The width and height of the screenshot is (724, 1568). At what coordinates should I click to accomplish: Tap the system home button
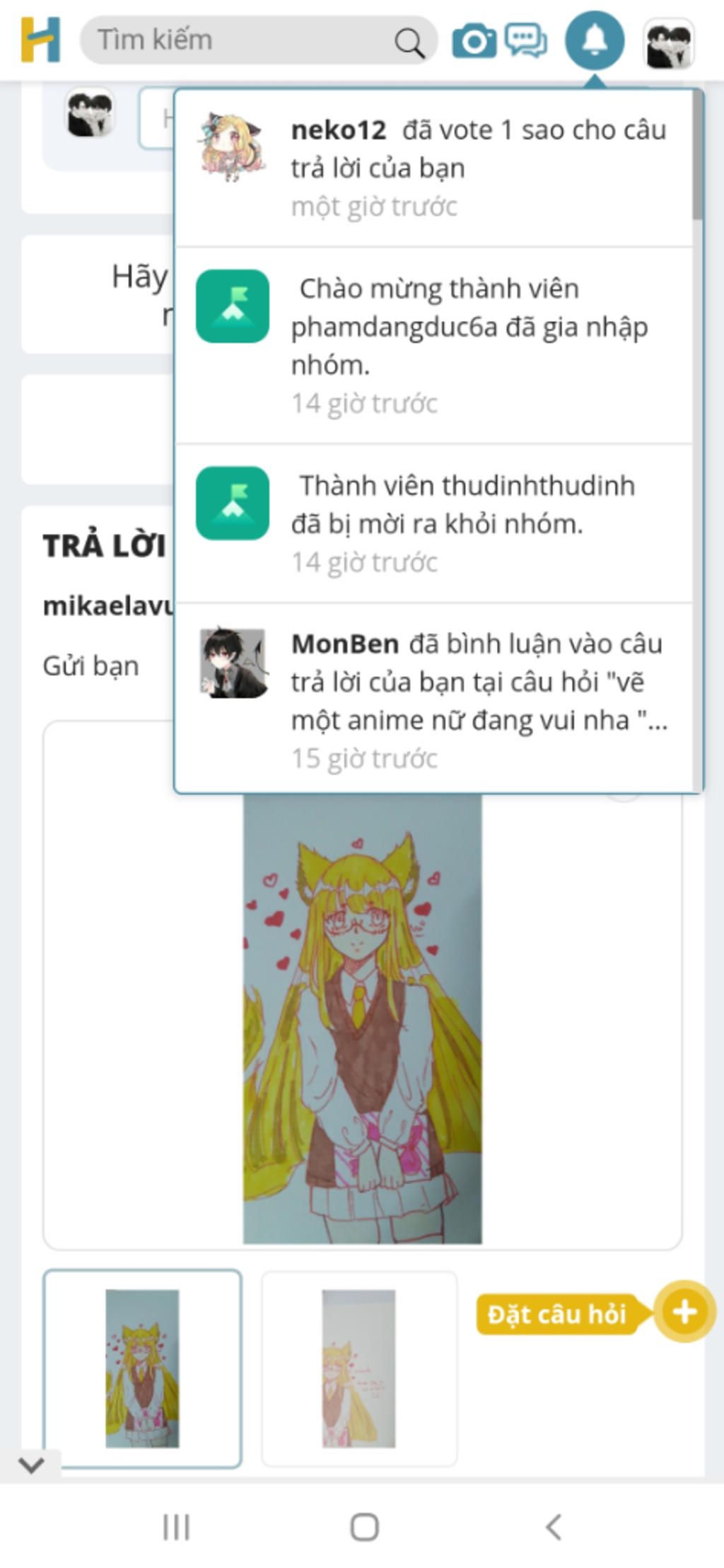point(364,1527)
